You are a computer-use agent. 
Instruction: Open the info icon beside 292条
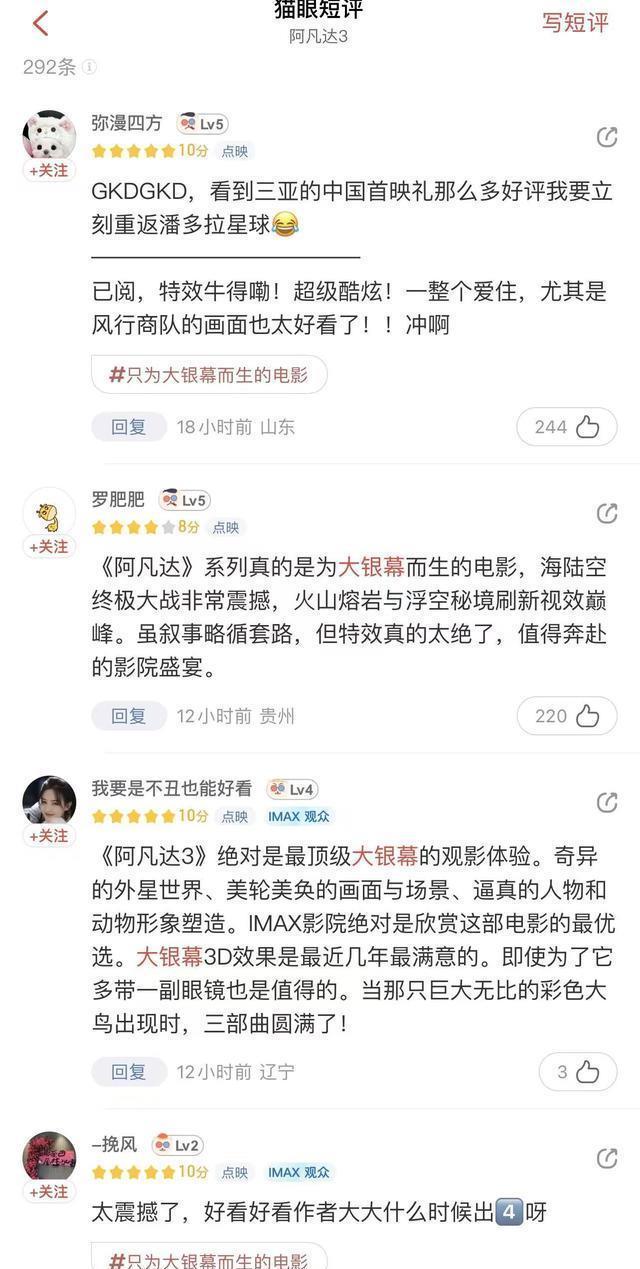[90, 67]
